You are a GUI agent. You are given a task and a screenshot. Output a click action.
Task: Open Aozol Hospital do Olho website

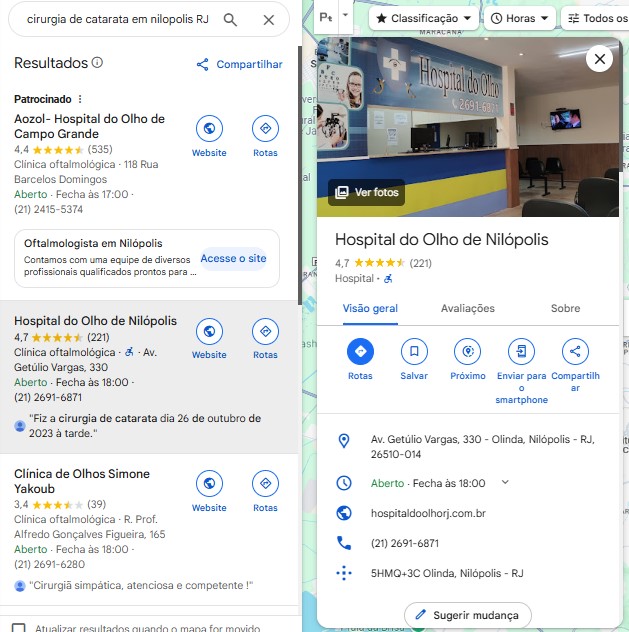coord(209,136)
